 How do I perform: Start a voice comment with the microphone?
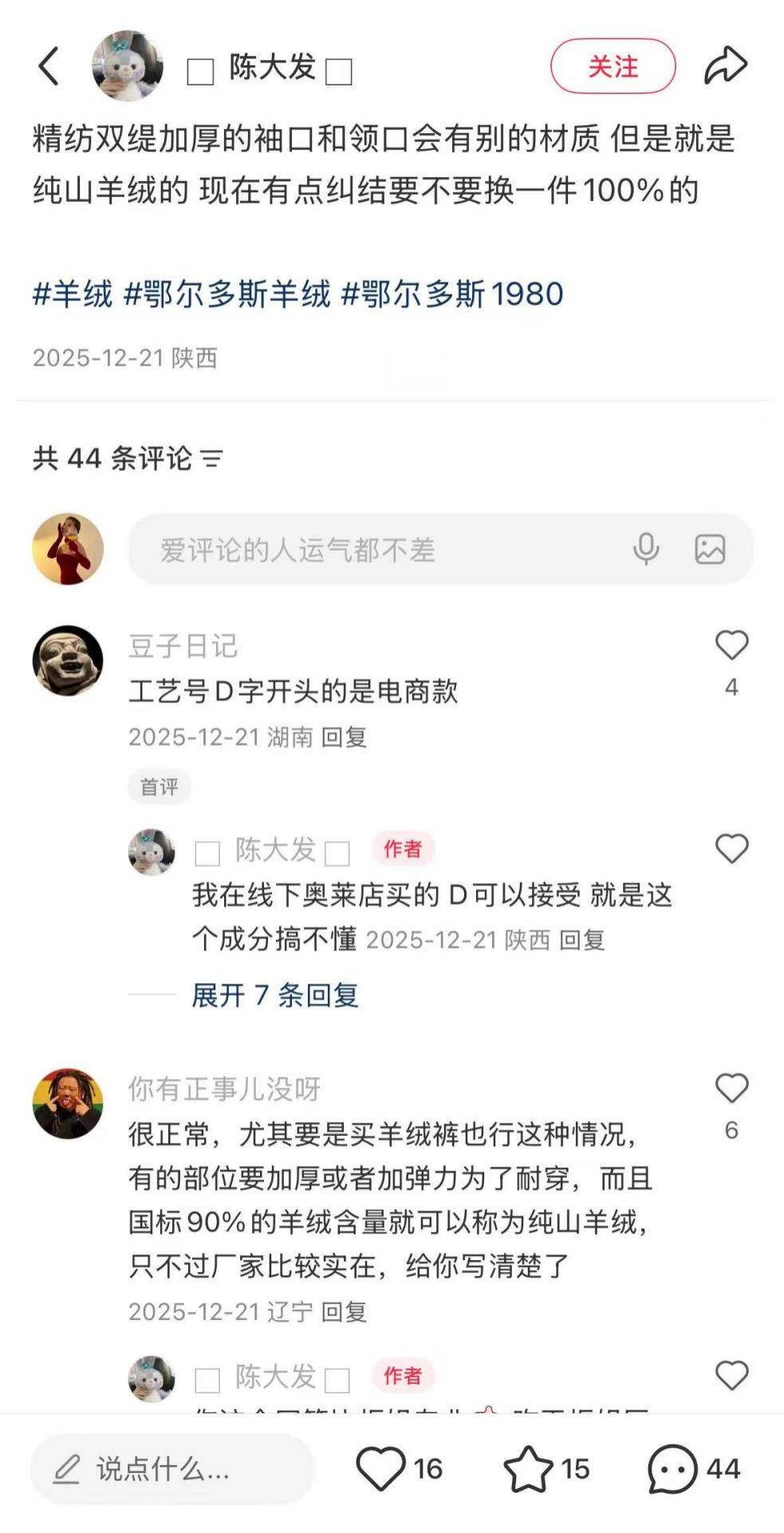coord(645,549)
